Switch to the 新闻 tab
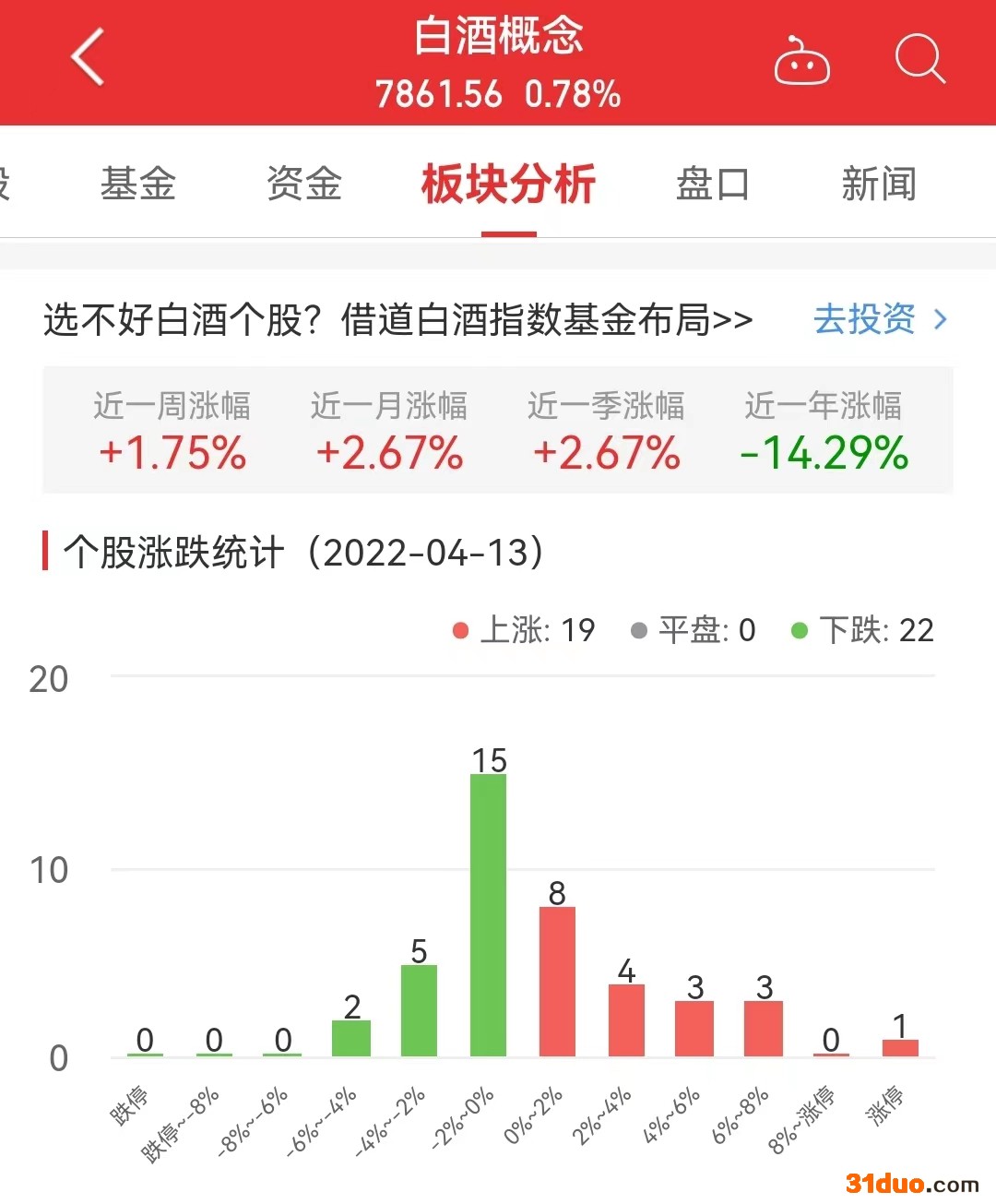Viewport: 996px width, 1204px height. pyautogui.click(x=878, y=184)
